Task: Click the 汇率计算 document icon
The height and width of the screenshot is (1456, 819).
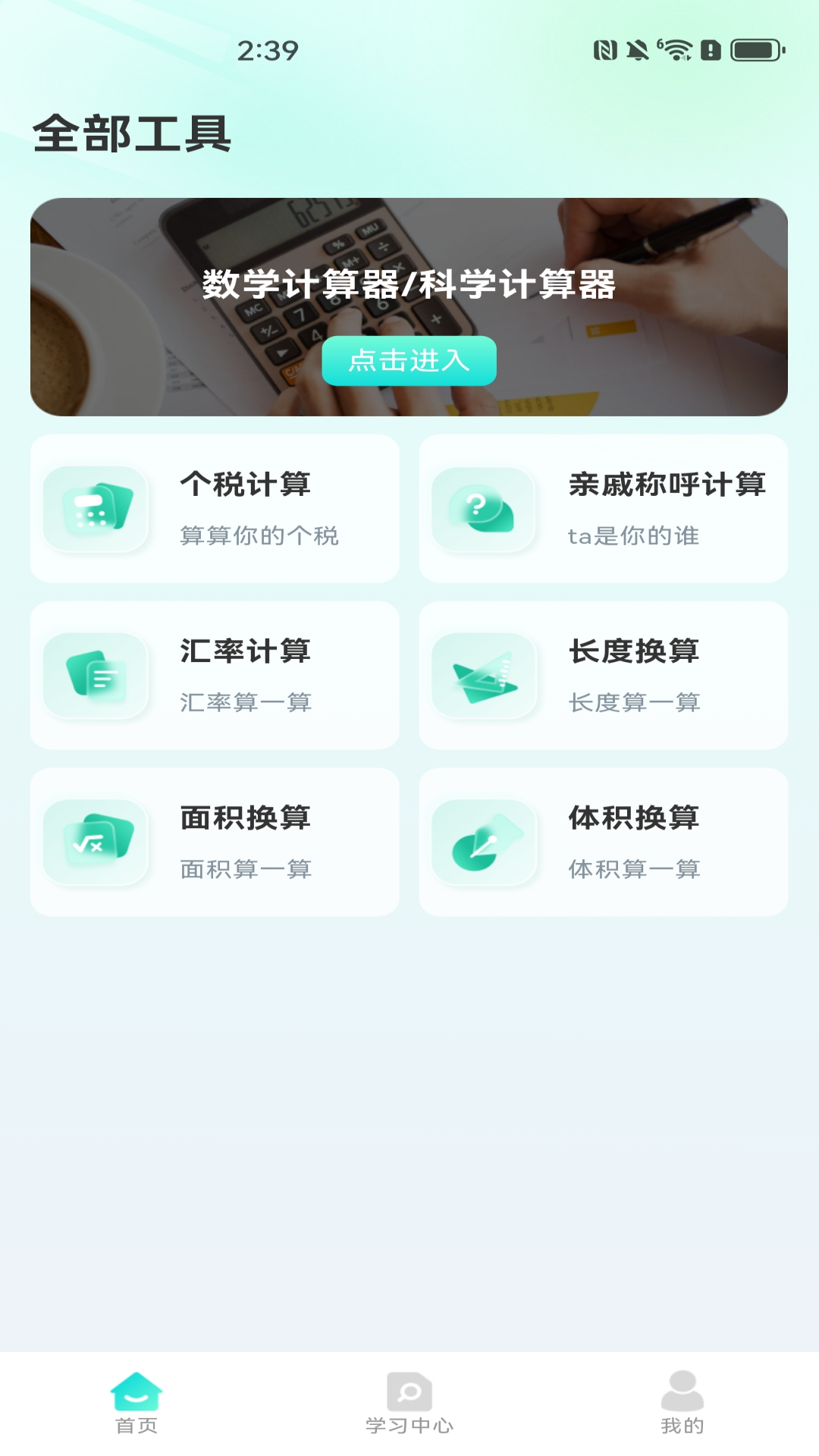Action: 96,676
